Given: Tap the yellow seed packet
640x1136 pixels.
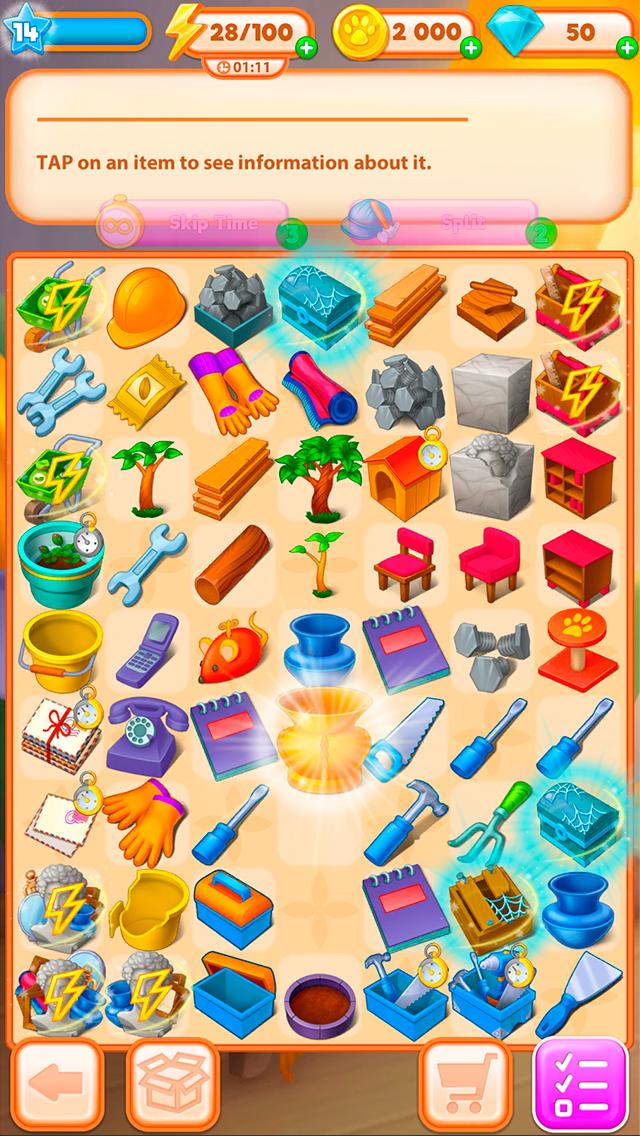Looking at the screenshot, I should 146,391.
